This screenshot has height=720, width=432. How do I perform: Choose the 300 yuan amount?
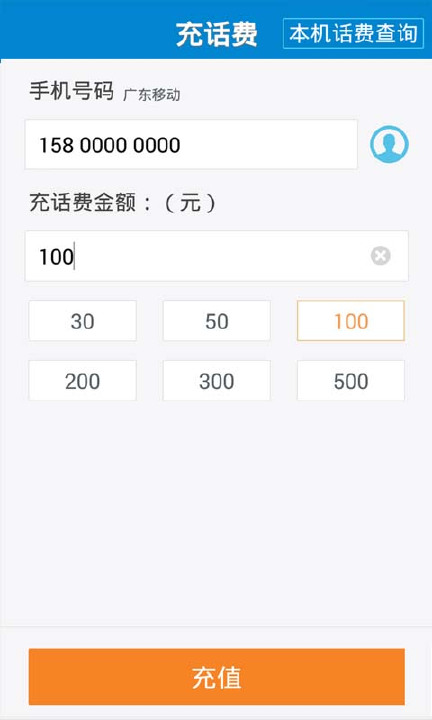coord(217,381)
